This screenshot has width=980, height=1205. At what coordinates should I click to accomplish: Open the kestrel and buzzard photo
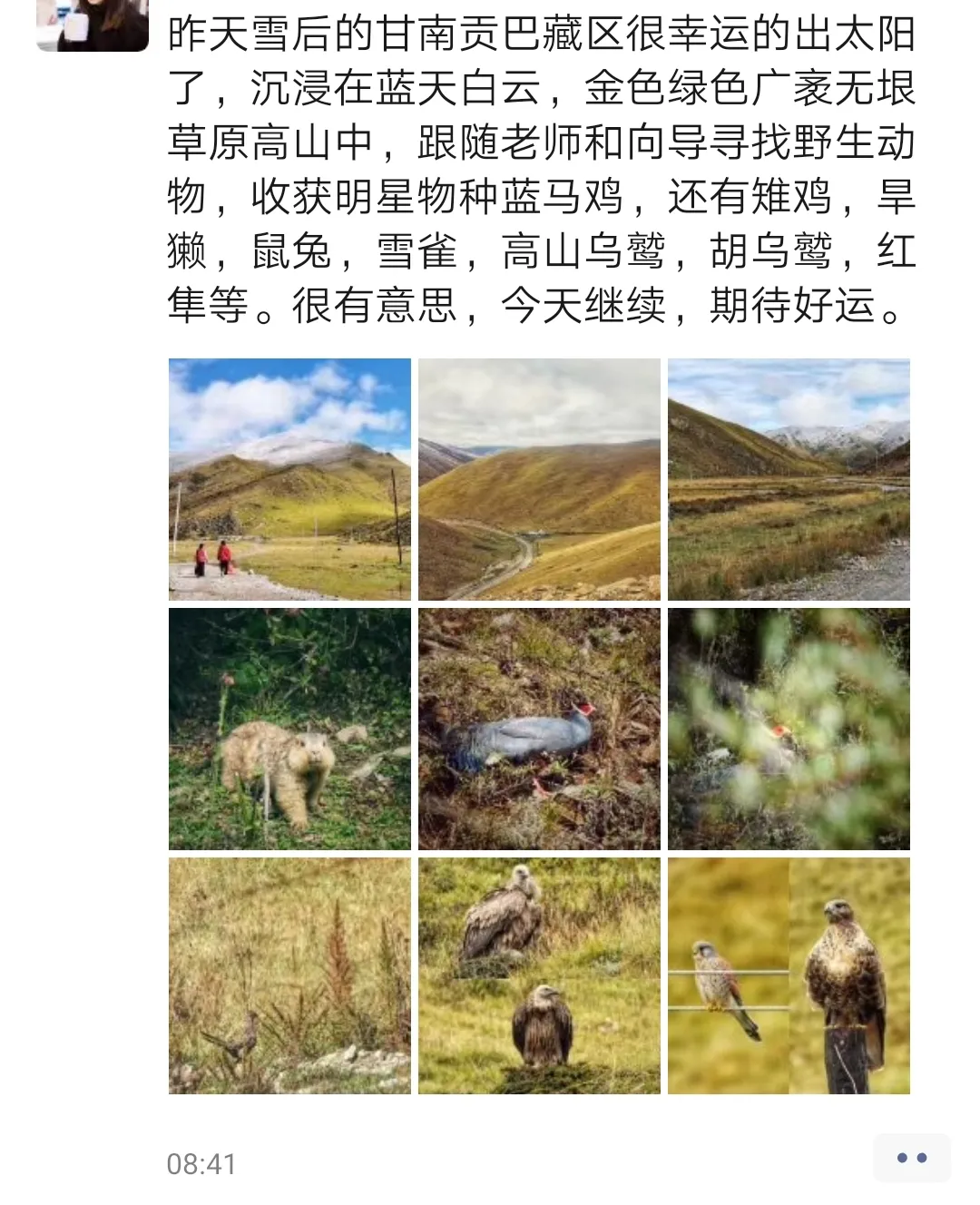pos(789,975)
